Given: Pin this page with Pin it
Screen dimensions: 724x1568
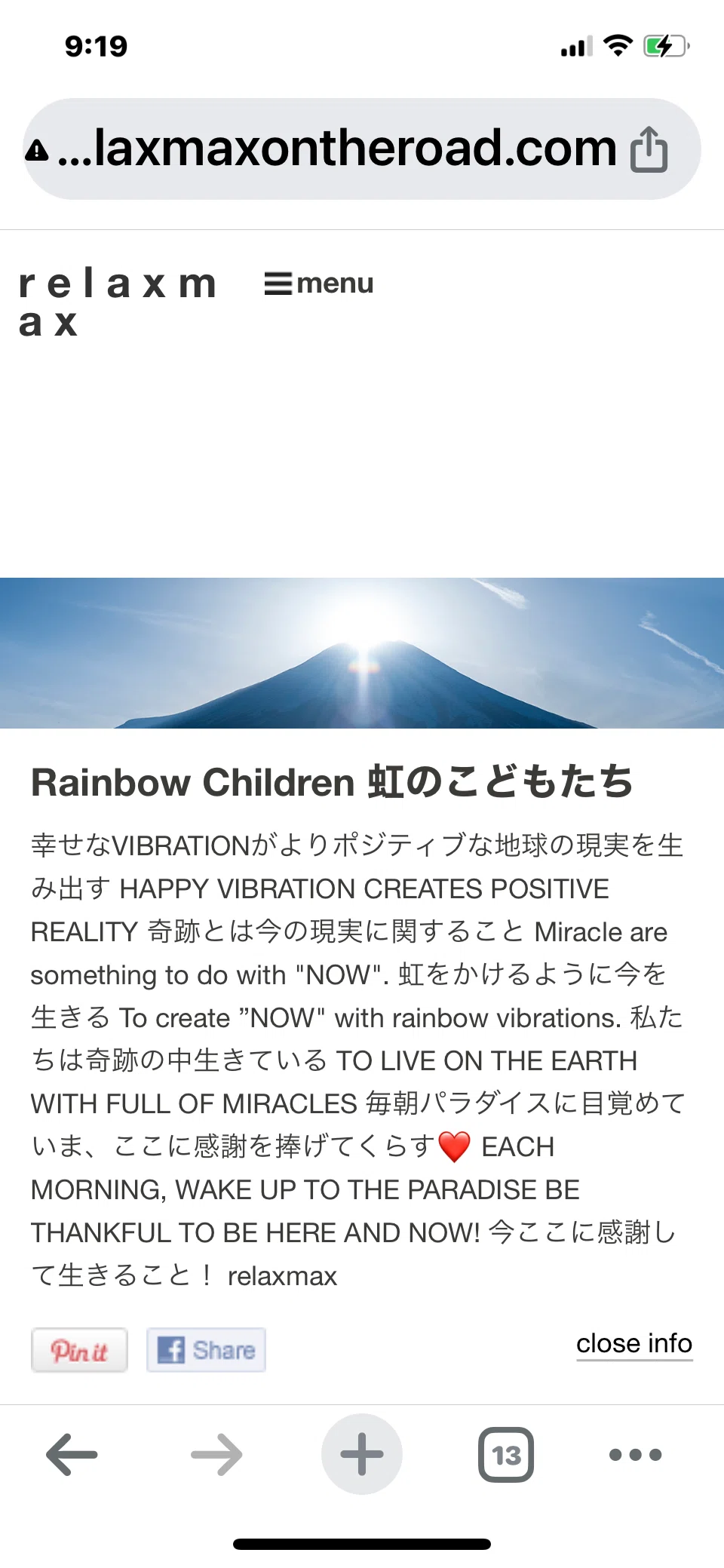Looking at the screenshot, I should click(79, 1349).
